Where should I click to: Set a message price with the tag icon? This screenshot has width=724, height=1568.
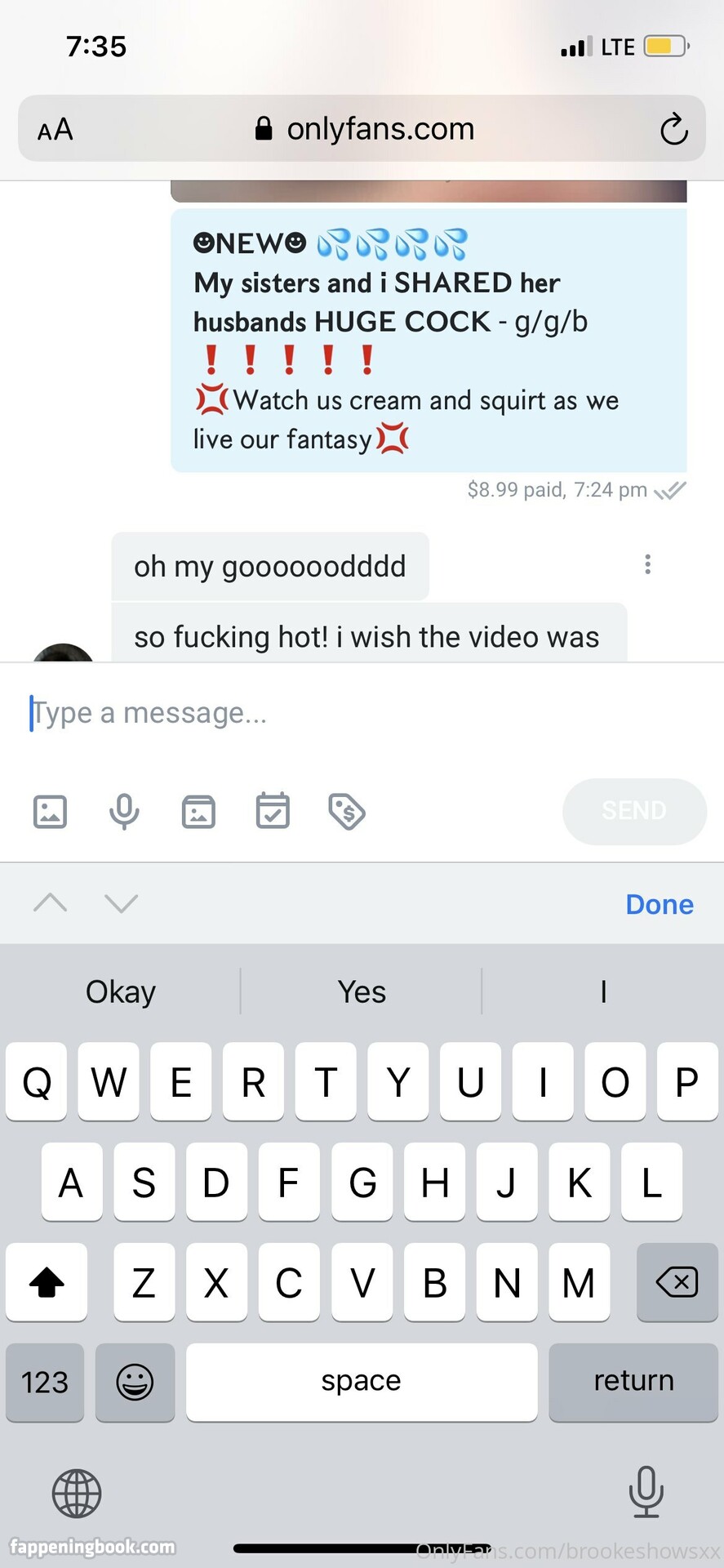347,812
